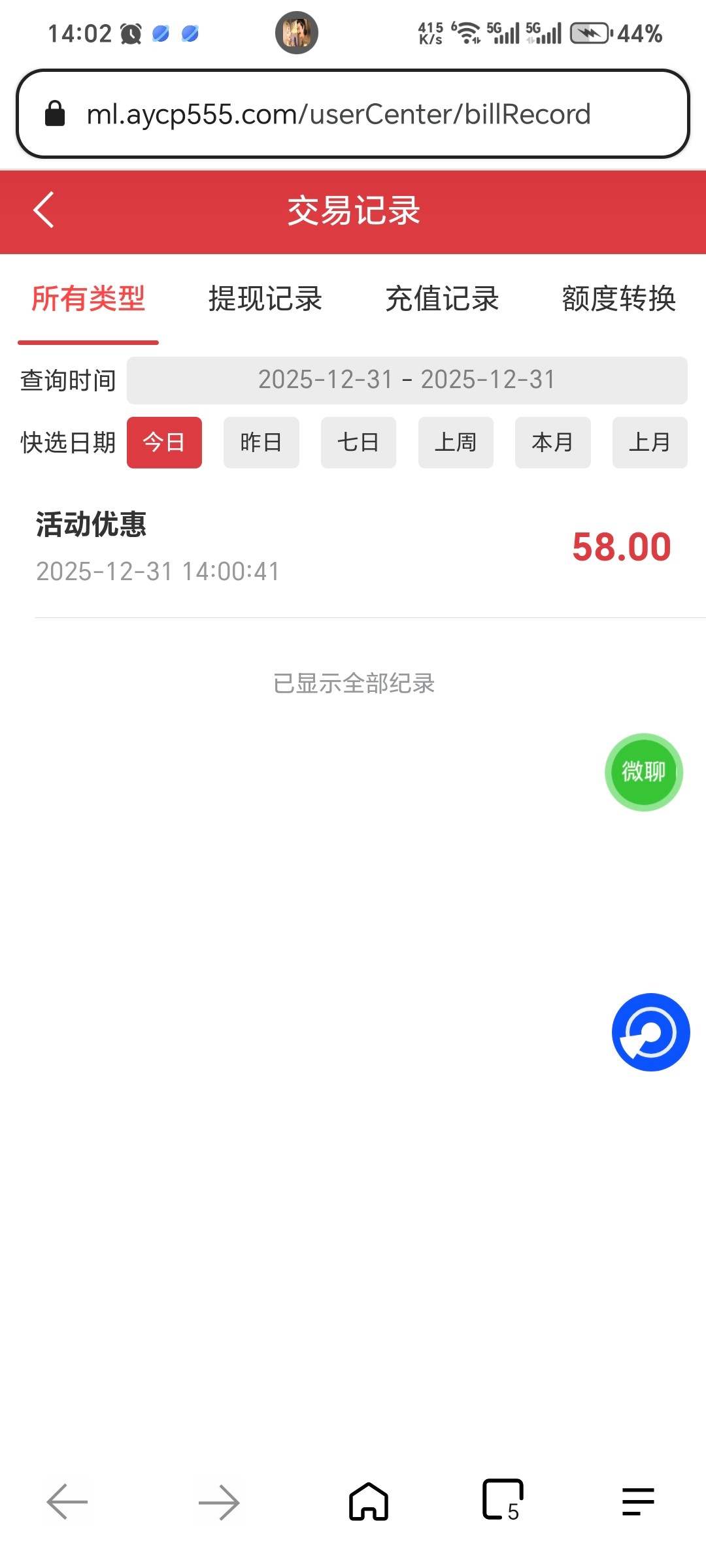The height and width of the screenshot is (1568, 706).
Task: Choose the 上月 date option
Action: coord(649,442)
